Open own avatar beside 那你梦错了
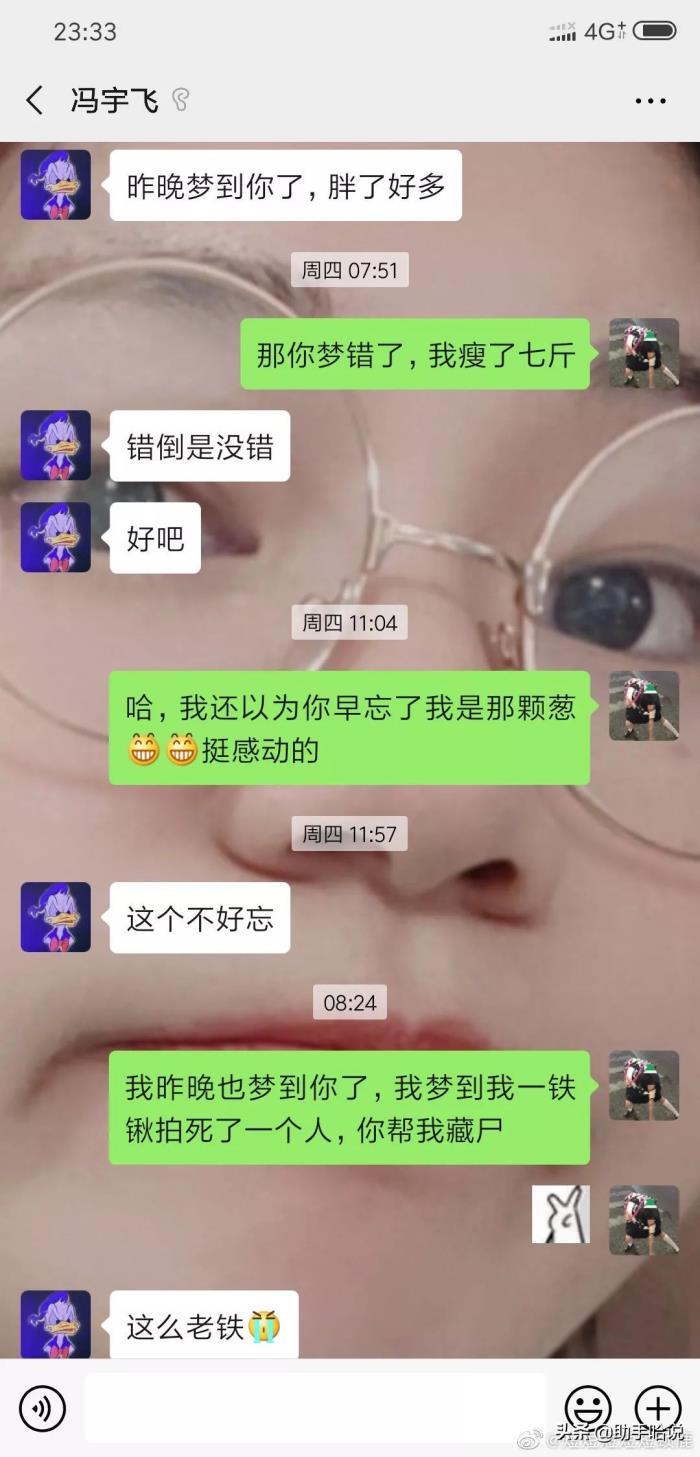 644,354
